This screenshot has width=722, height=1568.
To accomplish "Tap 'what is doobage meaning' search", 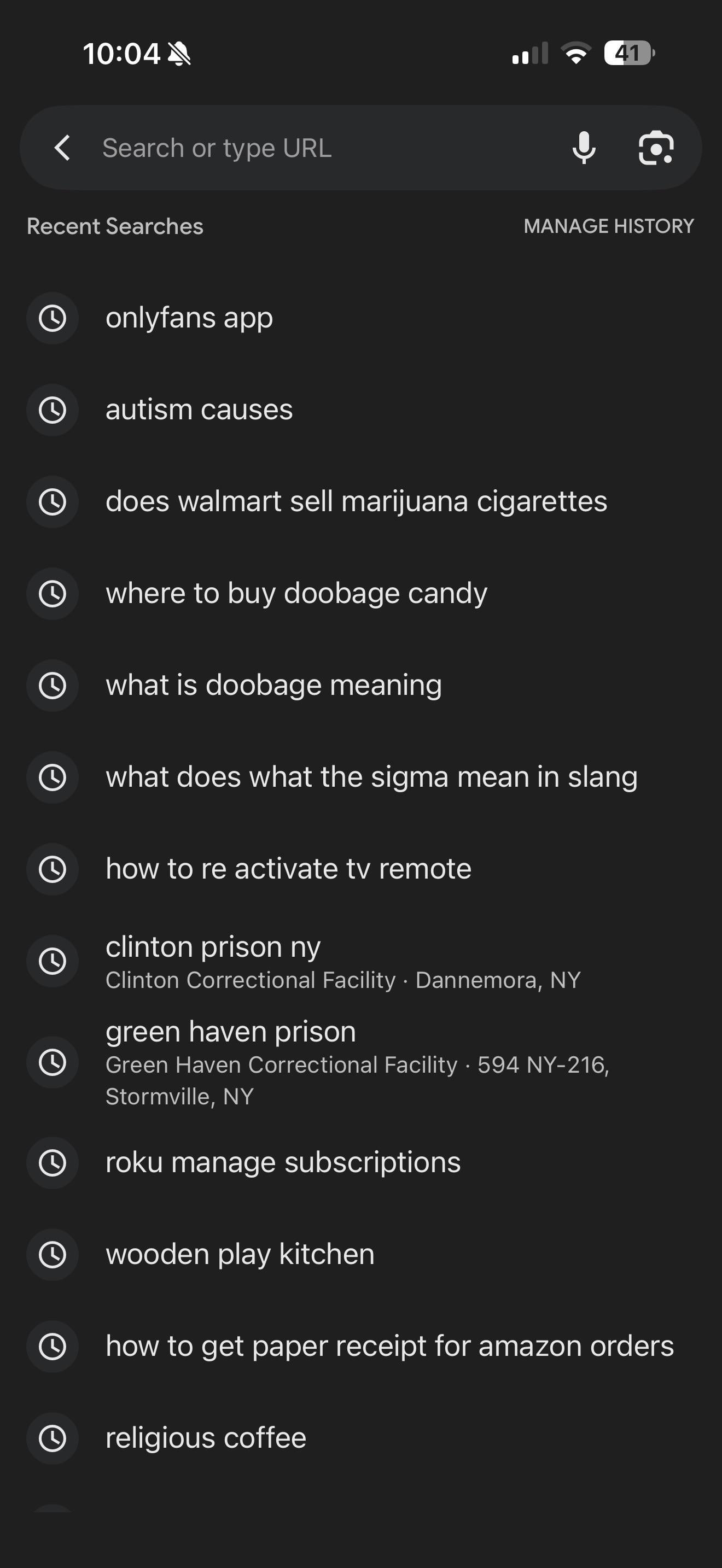I will point(361,686).
